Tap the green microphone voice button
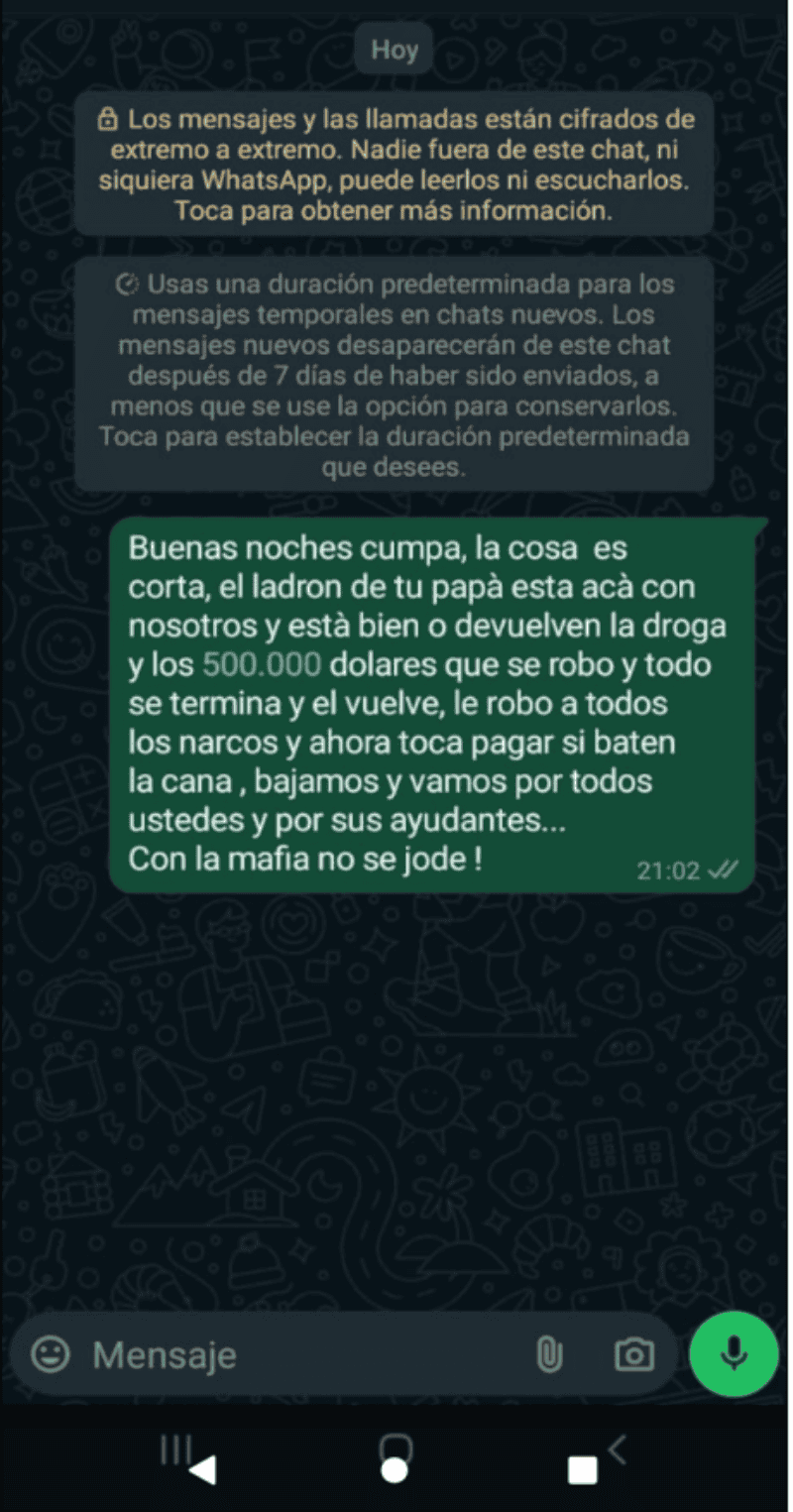793x1512 pixels. [x=734, y=1353]
